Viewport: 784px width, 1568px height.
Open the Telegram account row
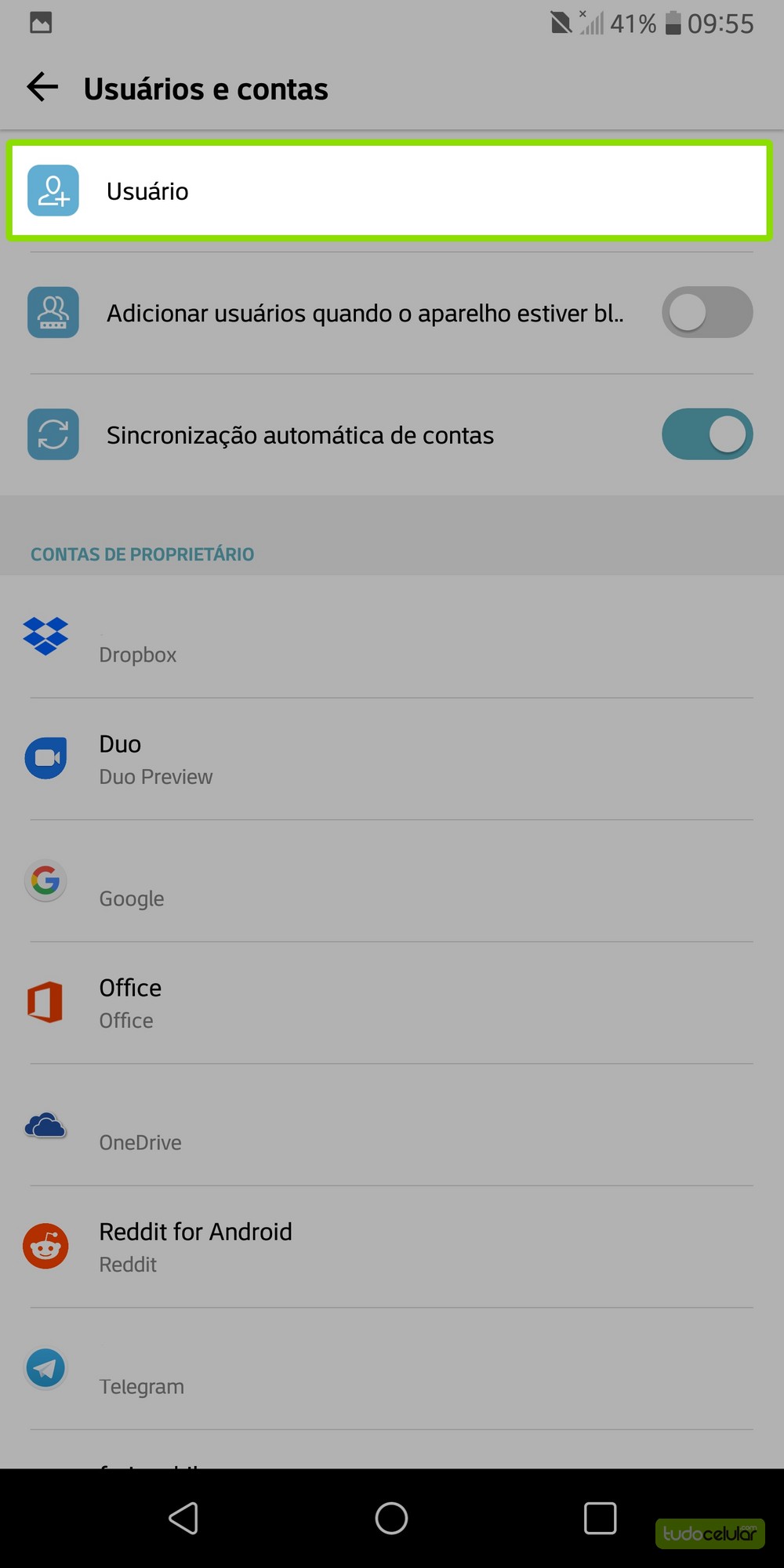(390, 1369)
